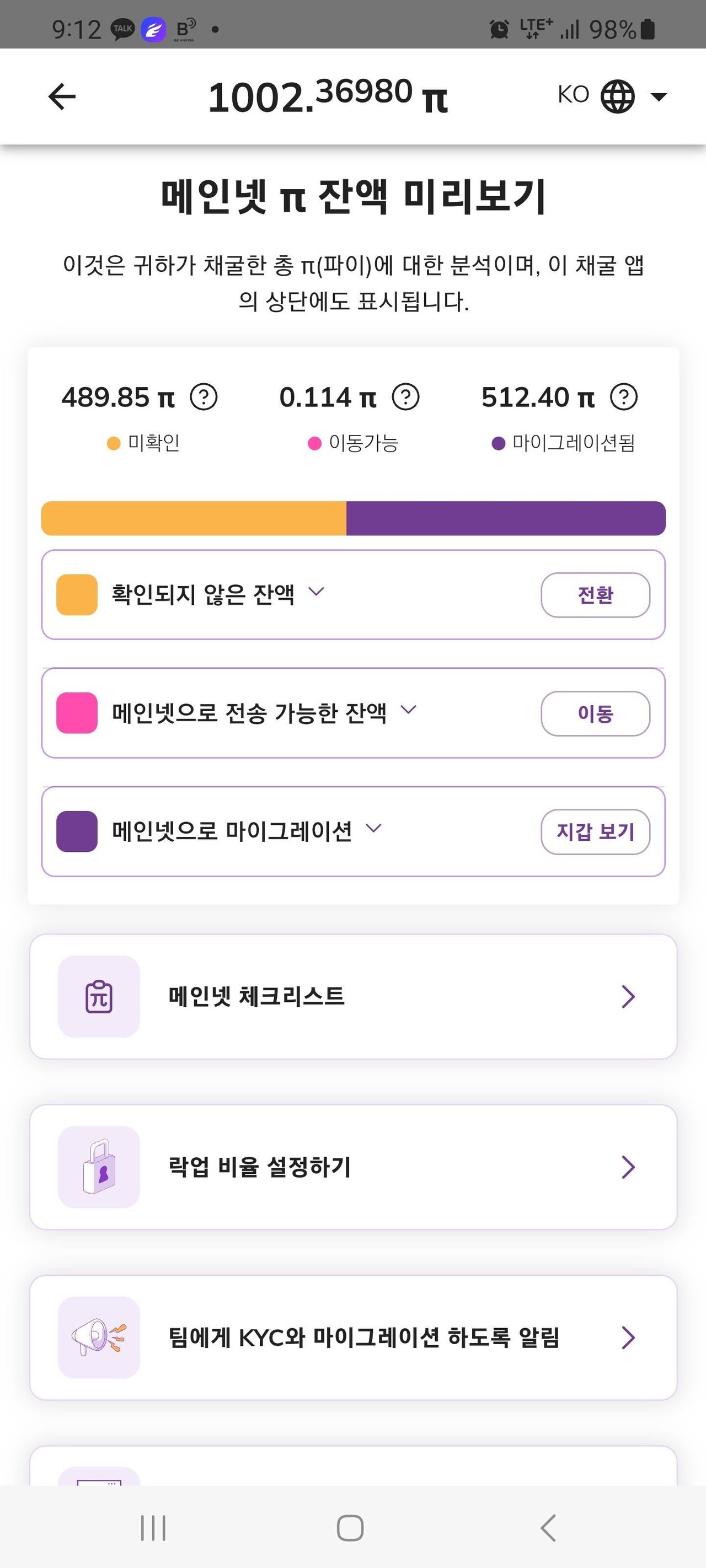Screen dimensions: 706x1568
Task: Tap the megaphone icon on KYC notification row
Action: pyautogui.click(x=99, y=1338)
